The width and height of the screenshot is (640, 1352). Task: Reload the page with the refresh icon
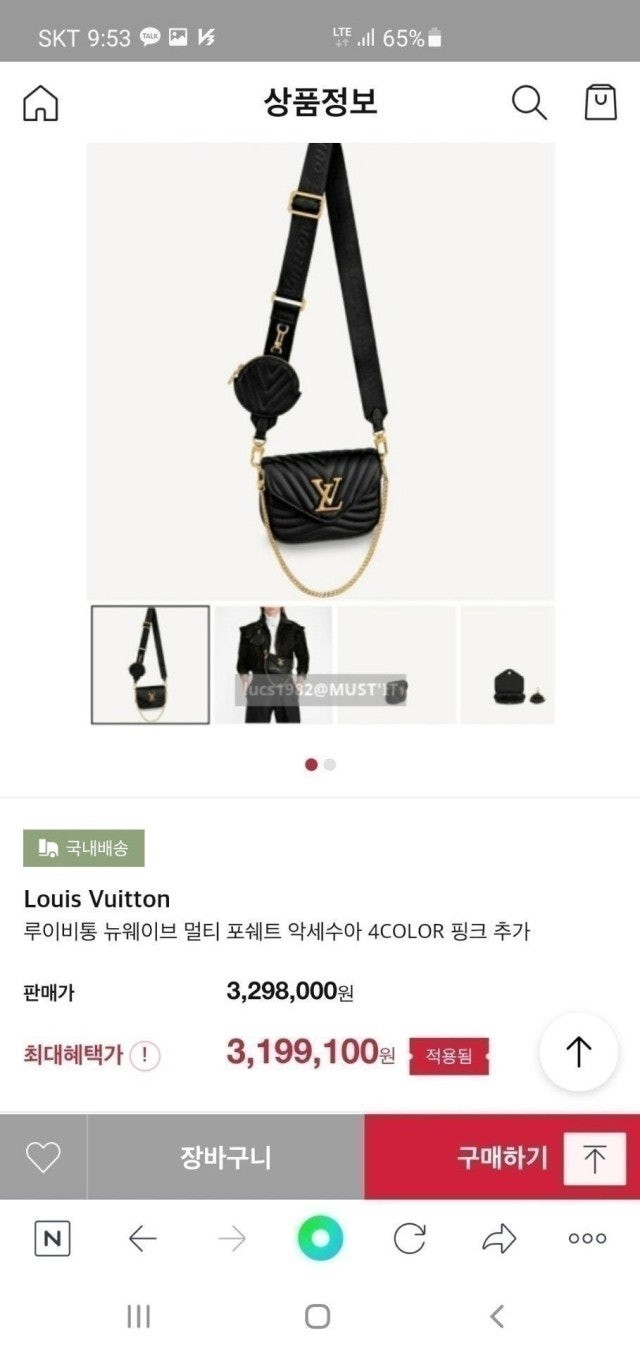point(409,1240)
